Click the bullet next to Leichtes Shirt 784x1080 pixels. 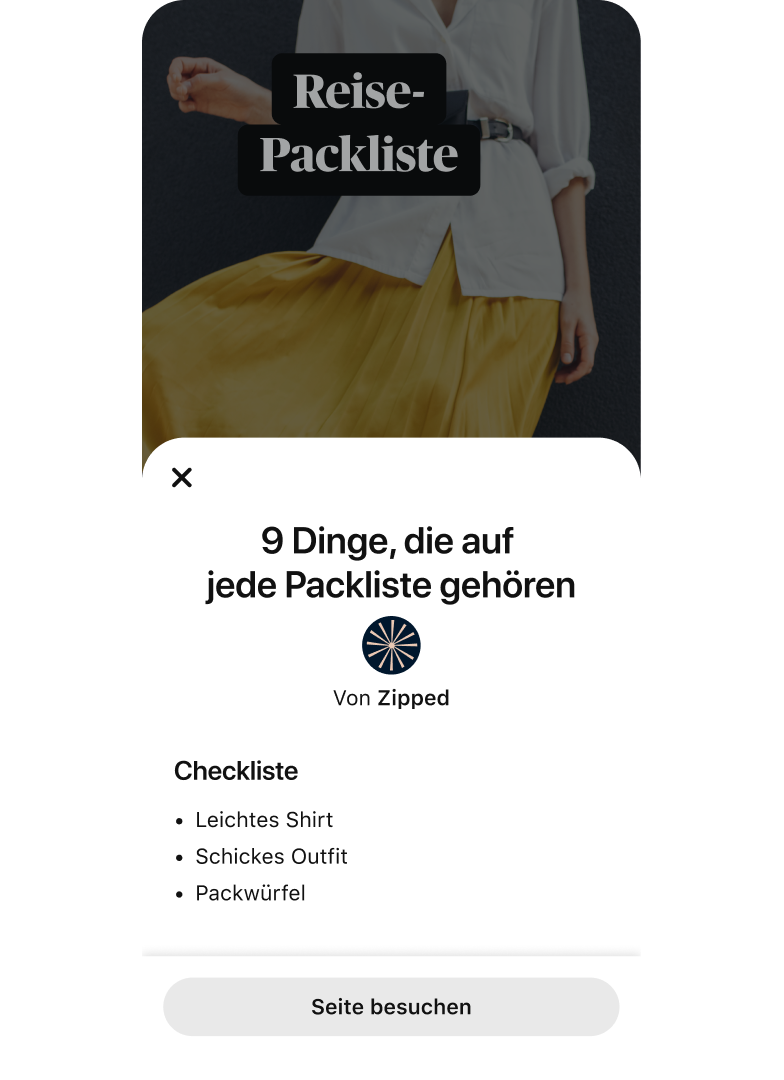pos(180,820)
